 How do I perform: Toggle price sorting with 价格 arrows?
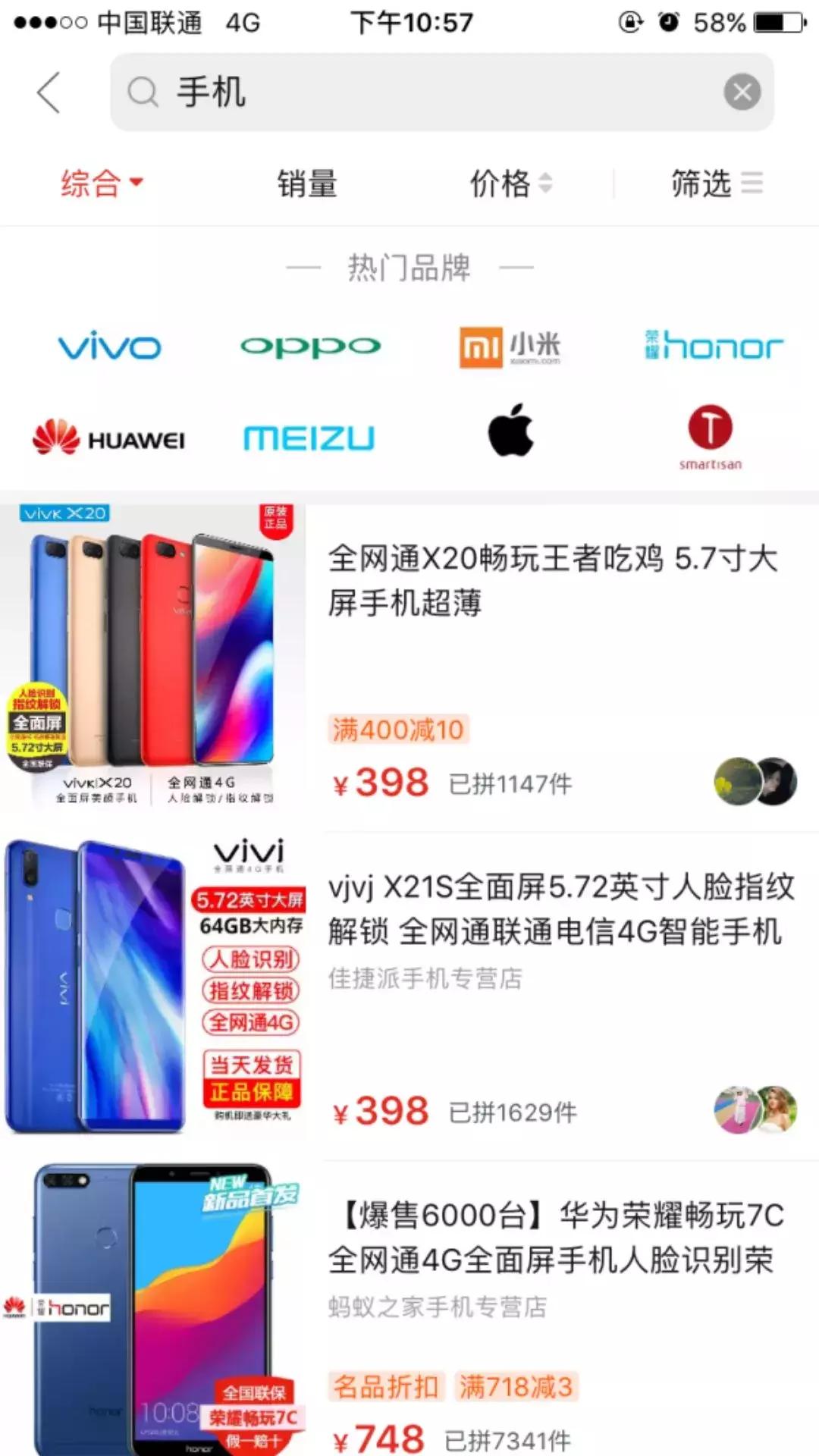click(x=545, y=184)
